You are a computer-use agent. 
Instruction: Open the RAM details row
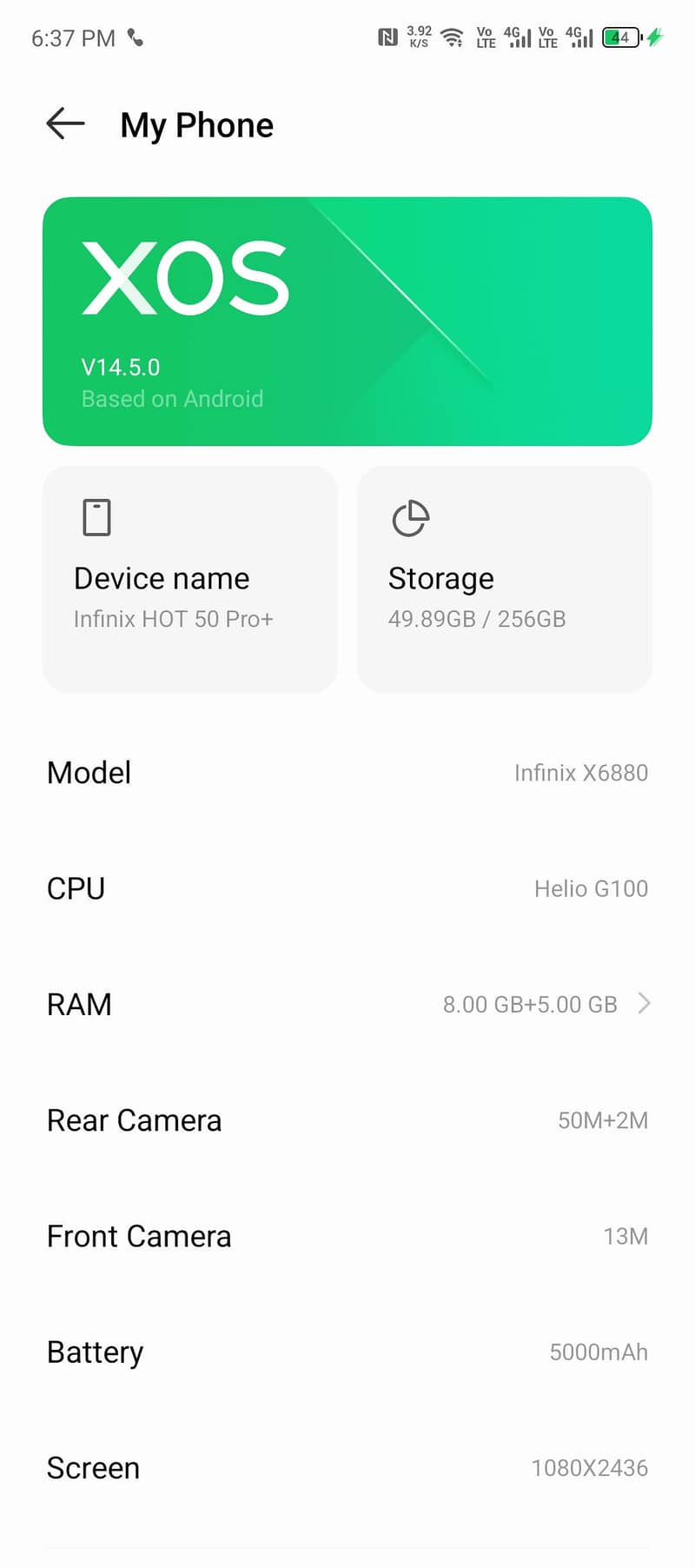[x=347, y=1004]
